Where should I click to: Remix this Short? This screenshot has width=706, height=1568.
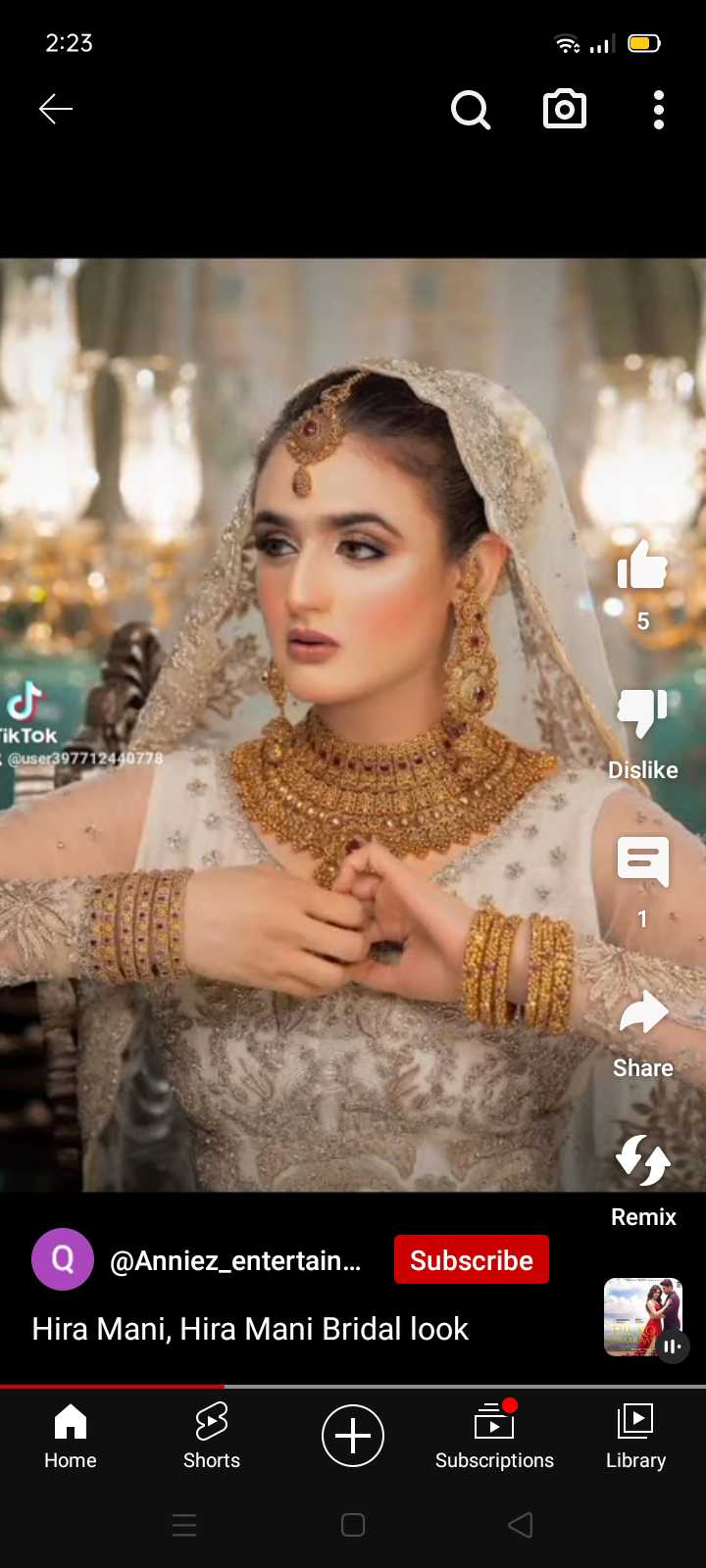[x=643, y=1160]
